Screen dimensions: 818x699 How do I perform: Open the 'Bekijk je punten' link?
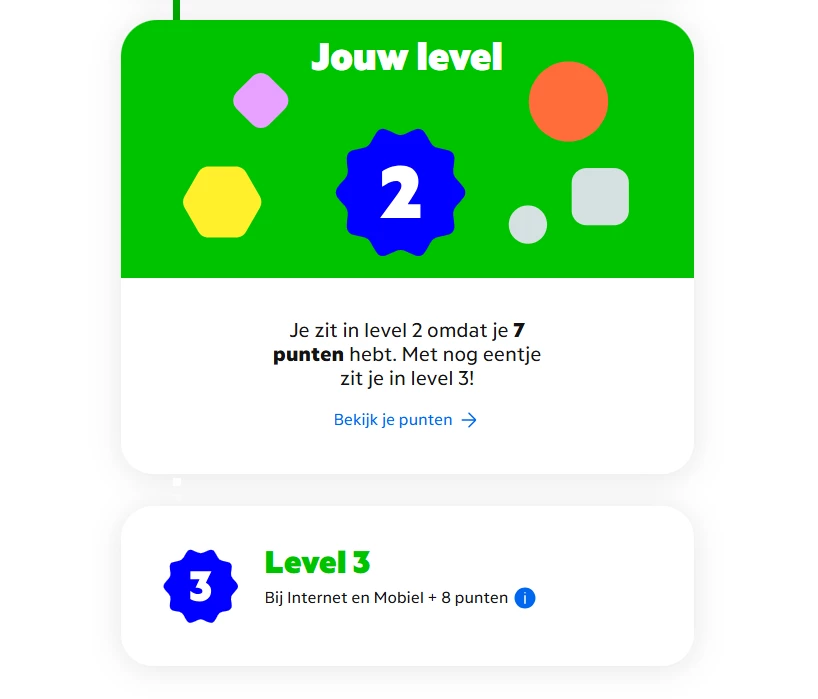pyautogui.click(x=404, y=420)
